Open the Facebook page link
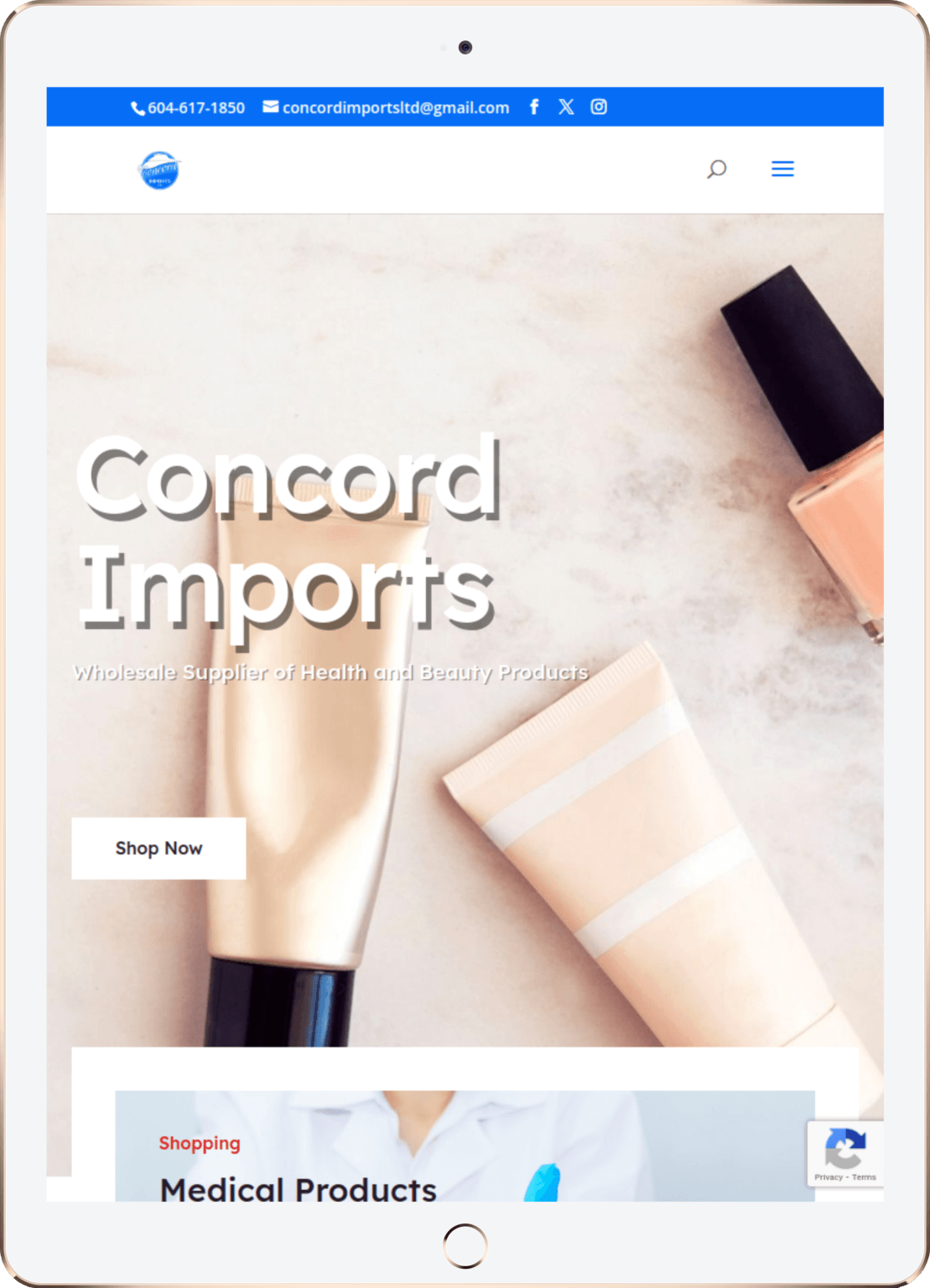 click(x=534, y=107)
